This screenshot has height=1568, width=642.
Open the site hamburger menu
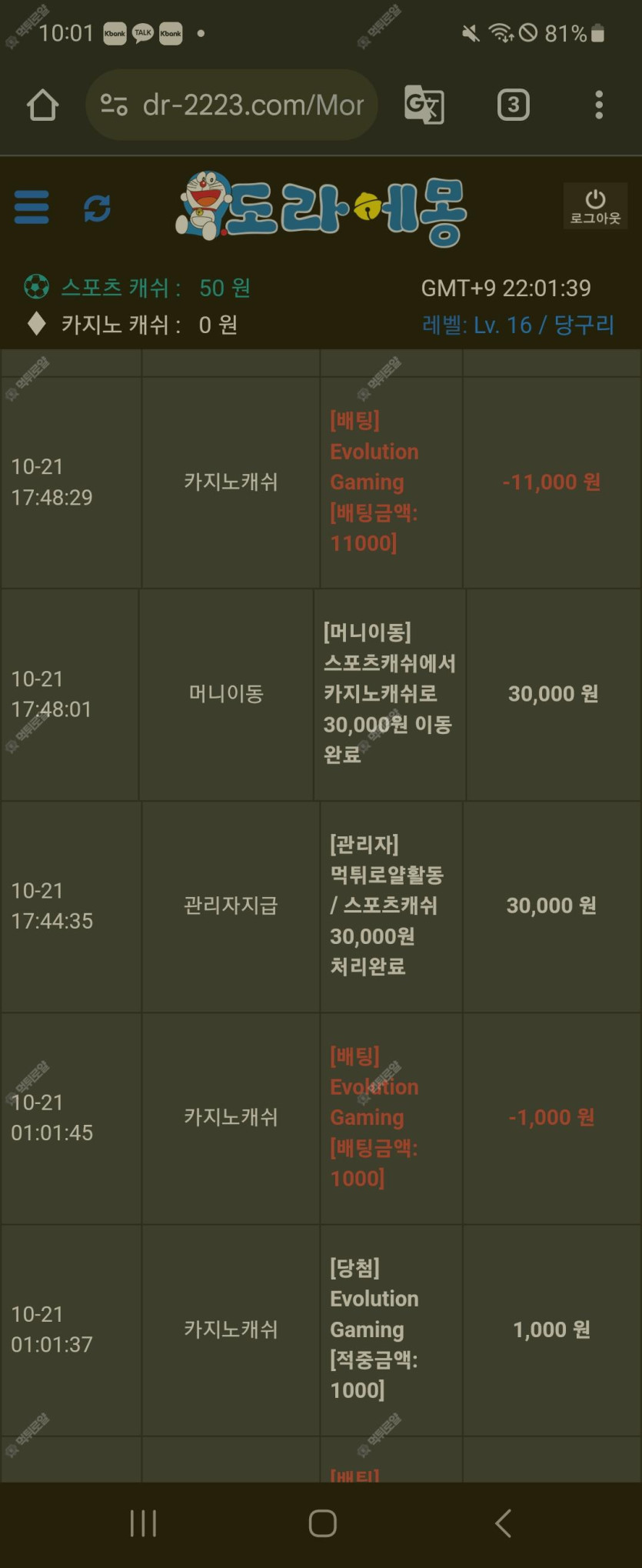32,208
